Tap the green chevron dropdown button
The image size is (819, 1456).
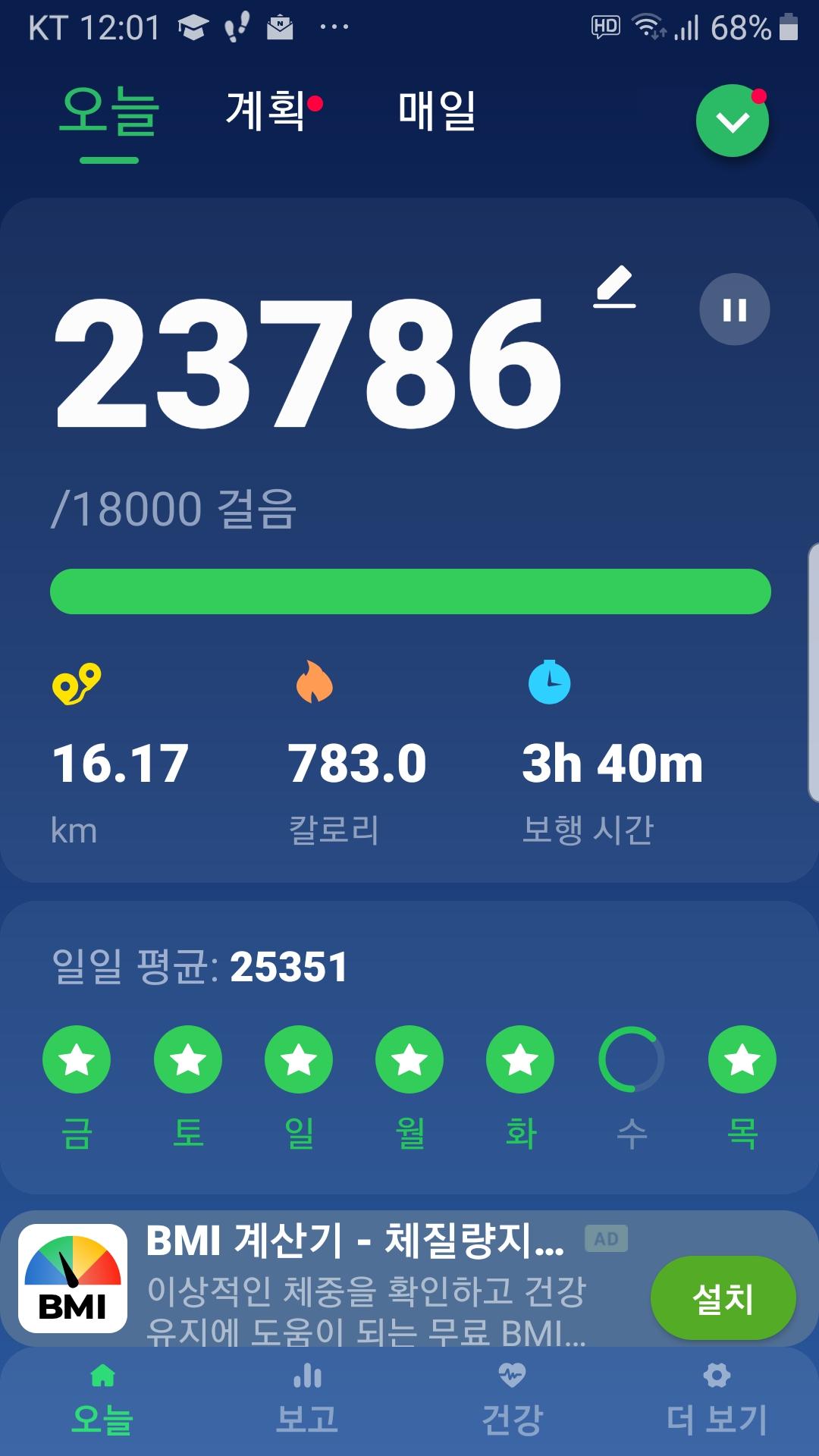coord(733,121)
